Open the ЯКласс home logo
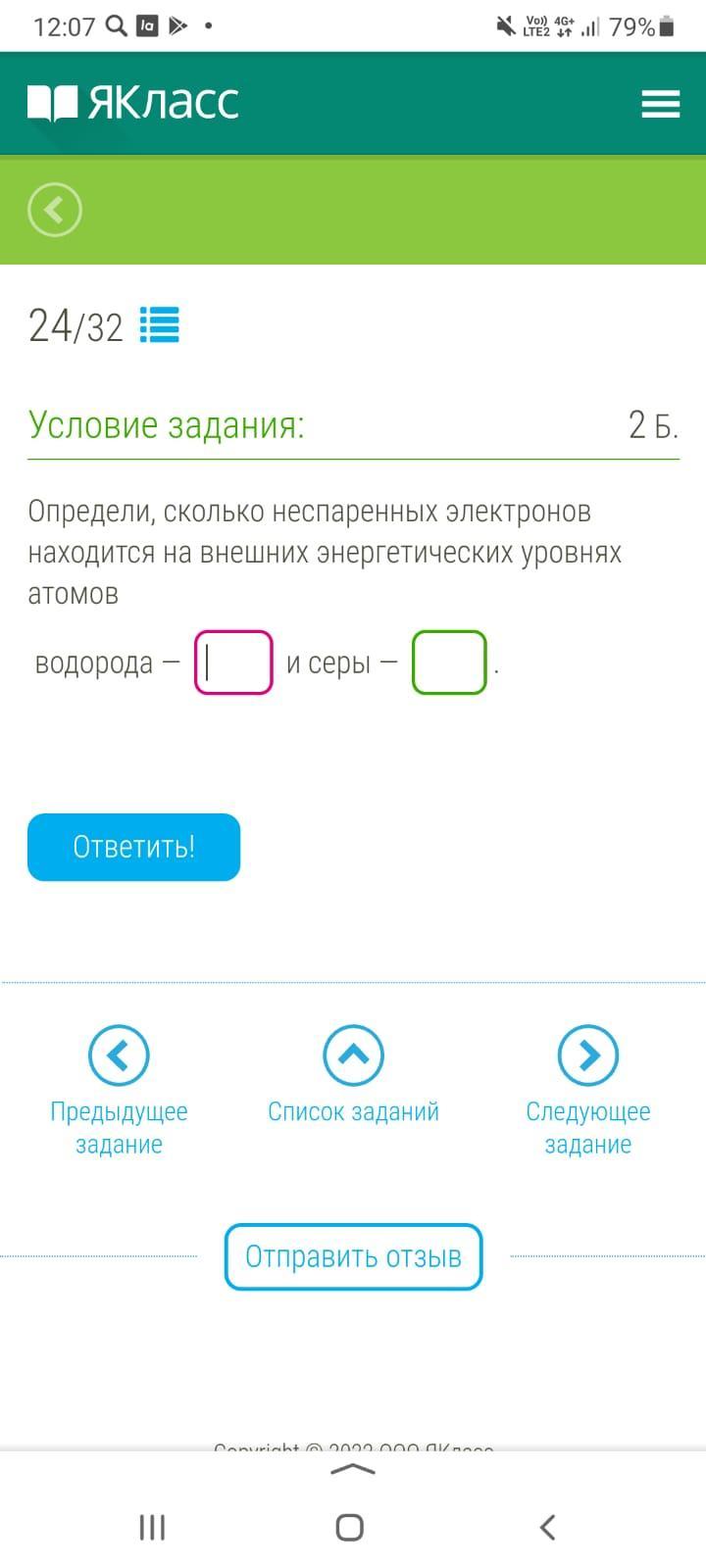The image size is (706, 1568). point(133,103)
